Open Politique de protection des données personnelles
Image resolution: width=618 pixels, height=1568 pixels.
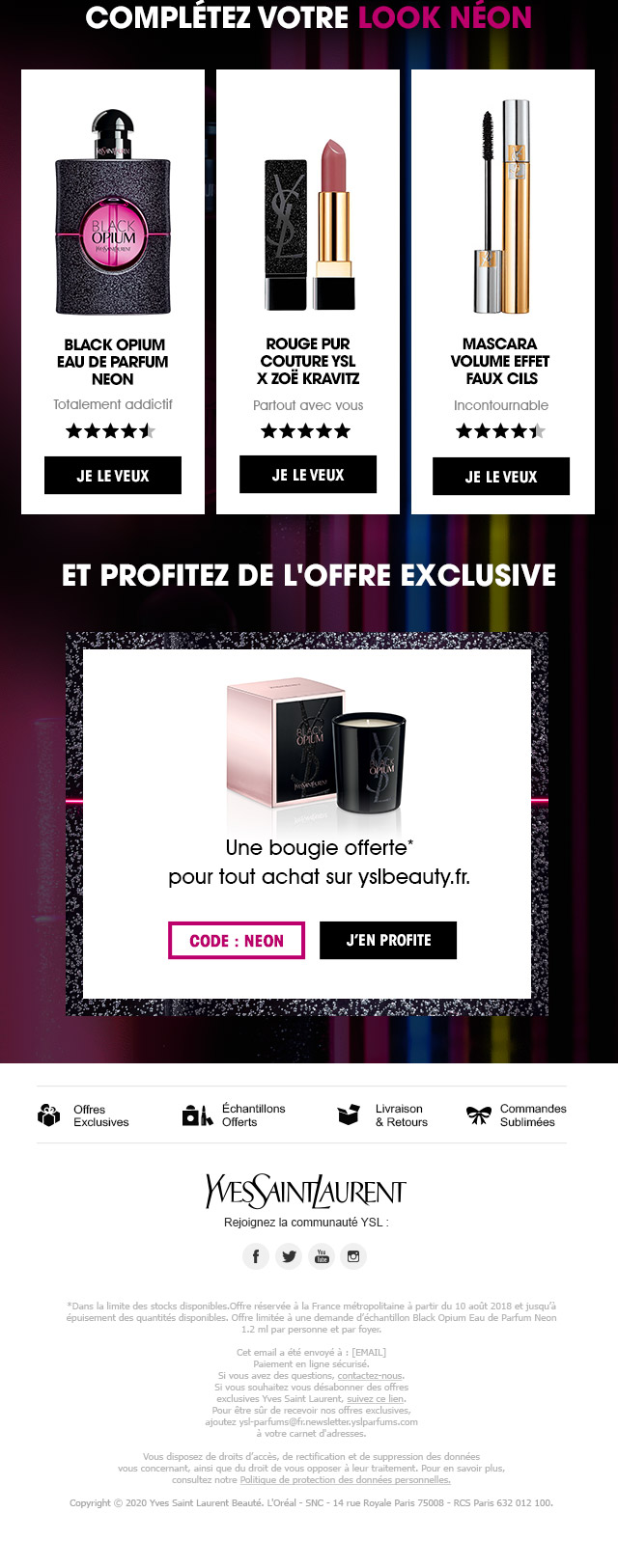tap(345, 1479)
